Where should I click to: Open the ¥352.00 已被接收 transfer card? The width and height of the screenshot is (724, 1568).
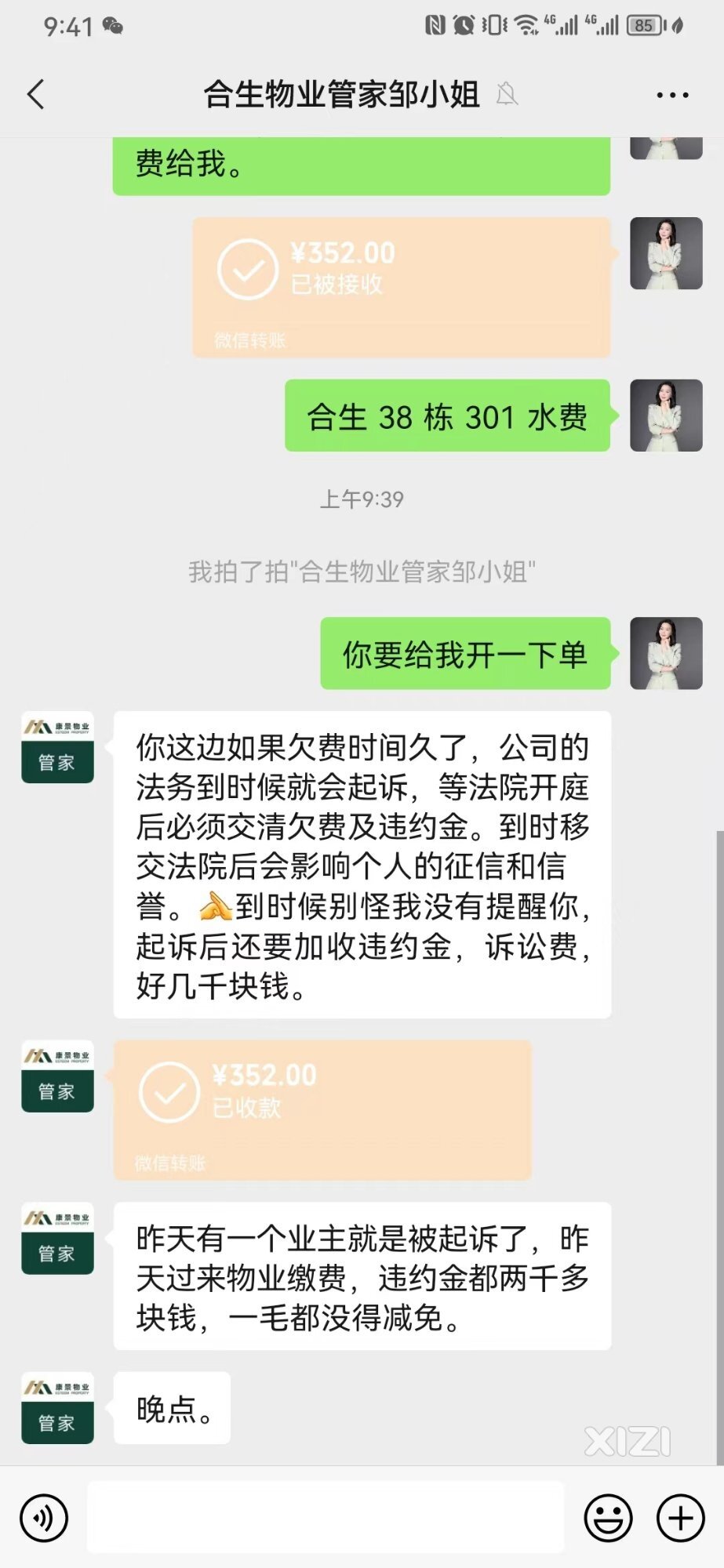pos(401,287)
